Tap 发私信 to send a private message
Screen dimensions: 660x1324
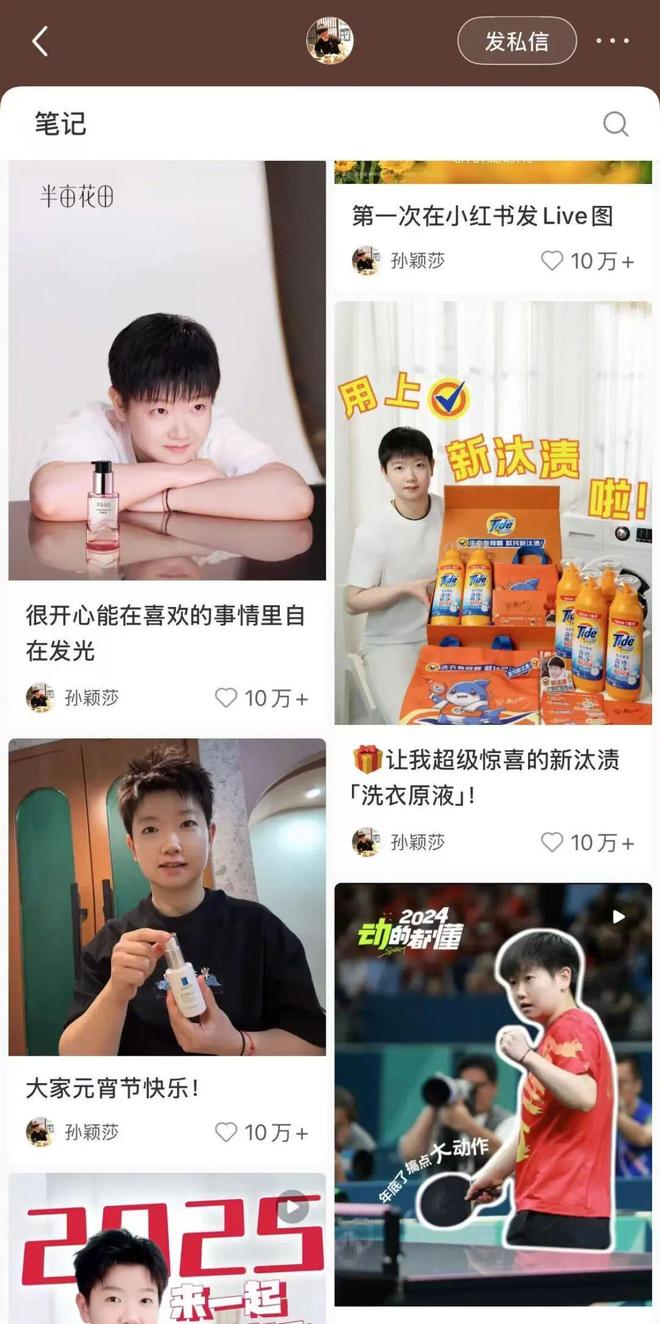(x=516, y=42)
